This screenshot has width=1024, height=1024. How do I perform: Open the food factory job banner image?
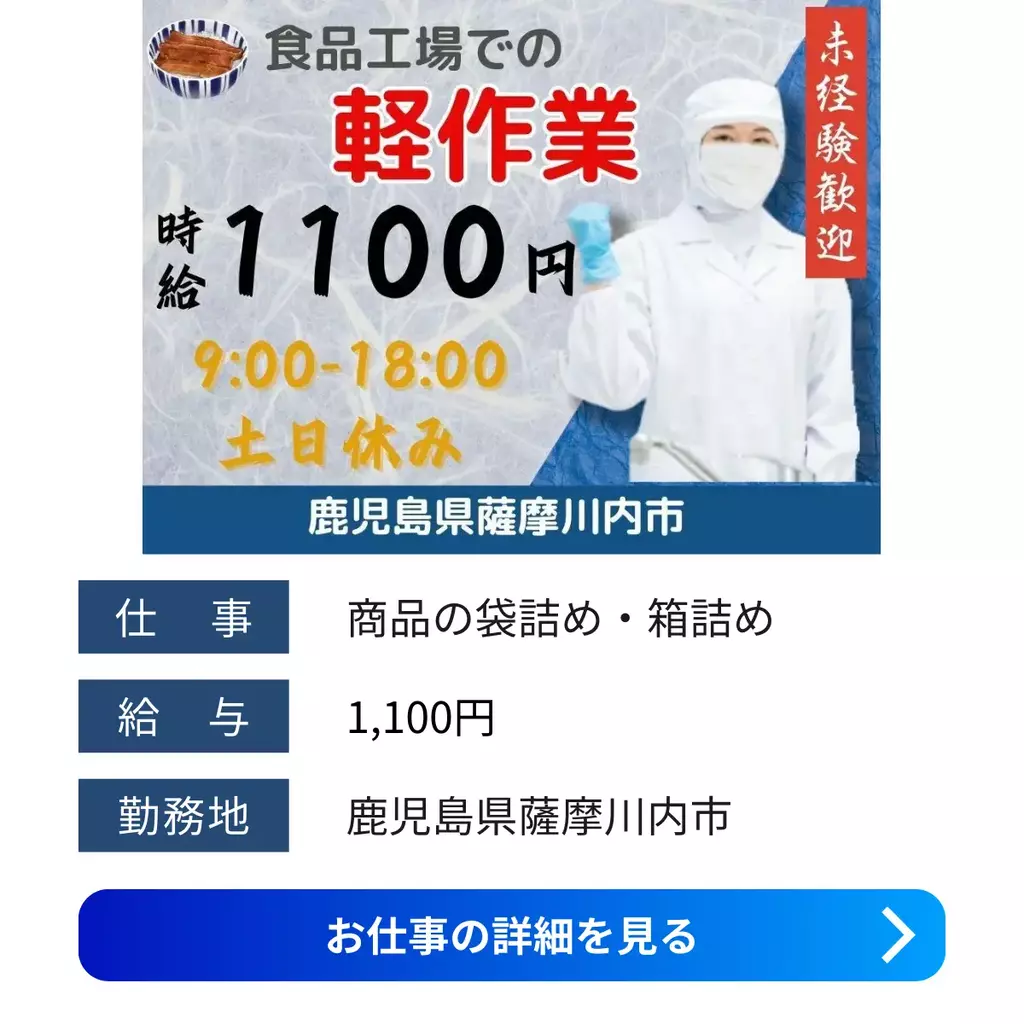[511, 275]
